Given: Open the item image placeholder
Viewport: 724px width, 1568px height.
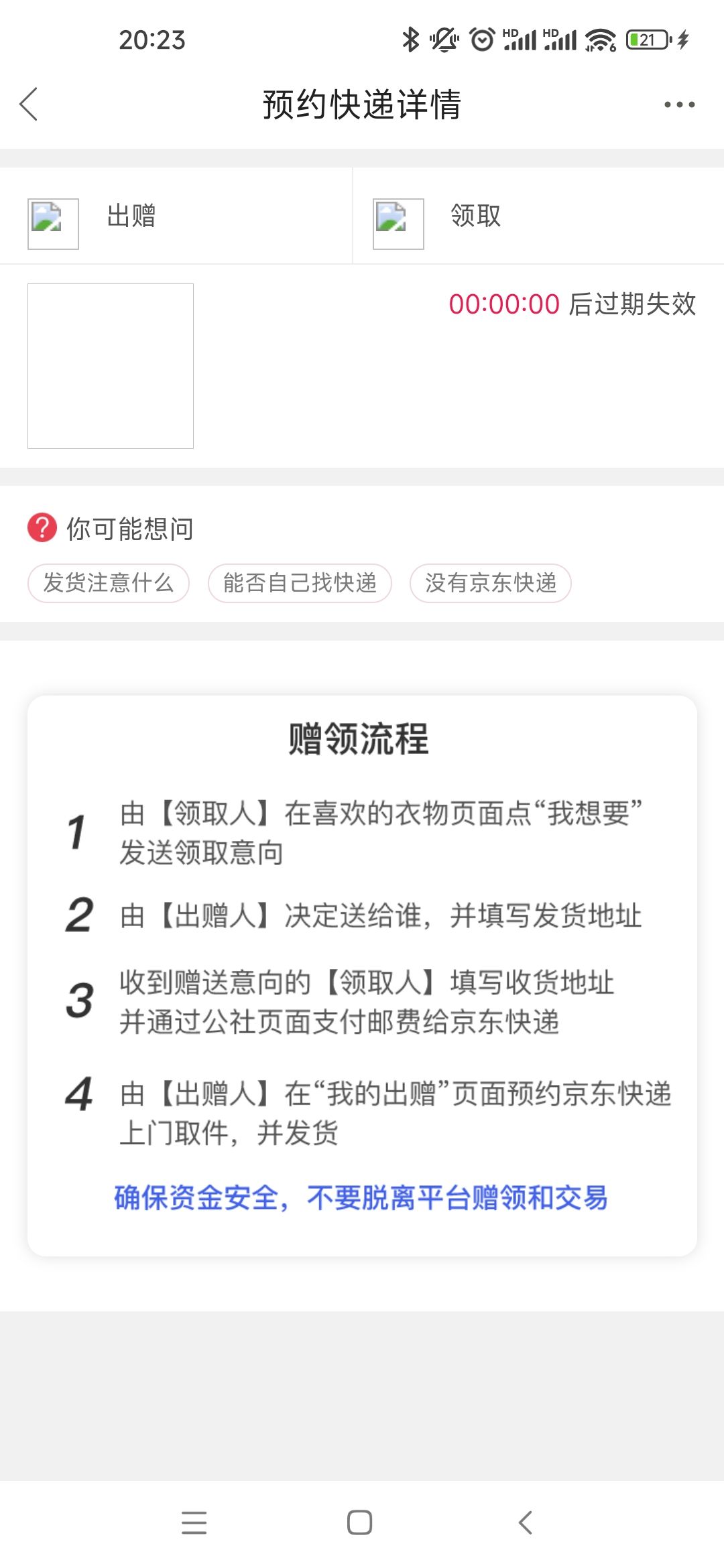Looking at the screenshot, I should click(111, 366).
